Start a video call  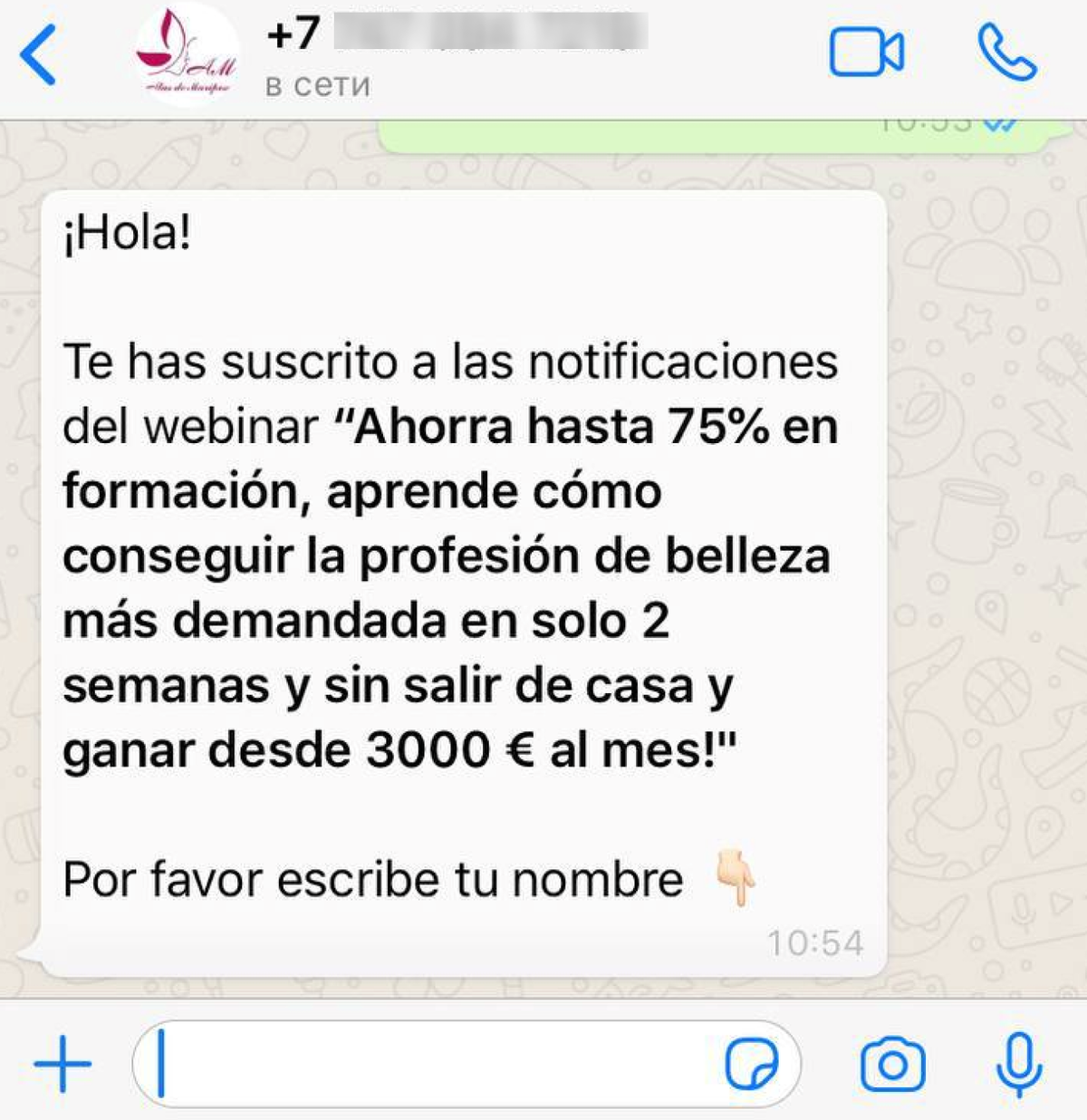(866, 53)
